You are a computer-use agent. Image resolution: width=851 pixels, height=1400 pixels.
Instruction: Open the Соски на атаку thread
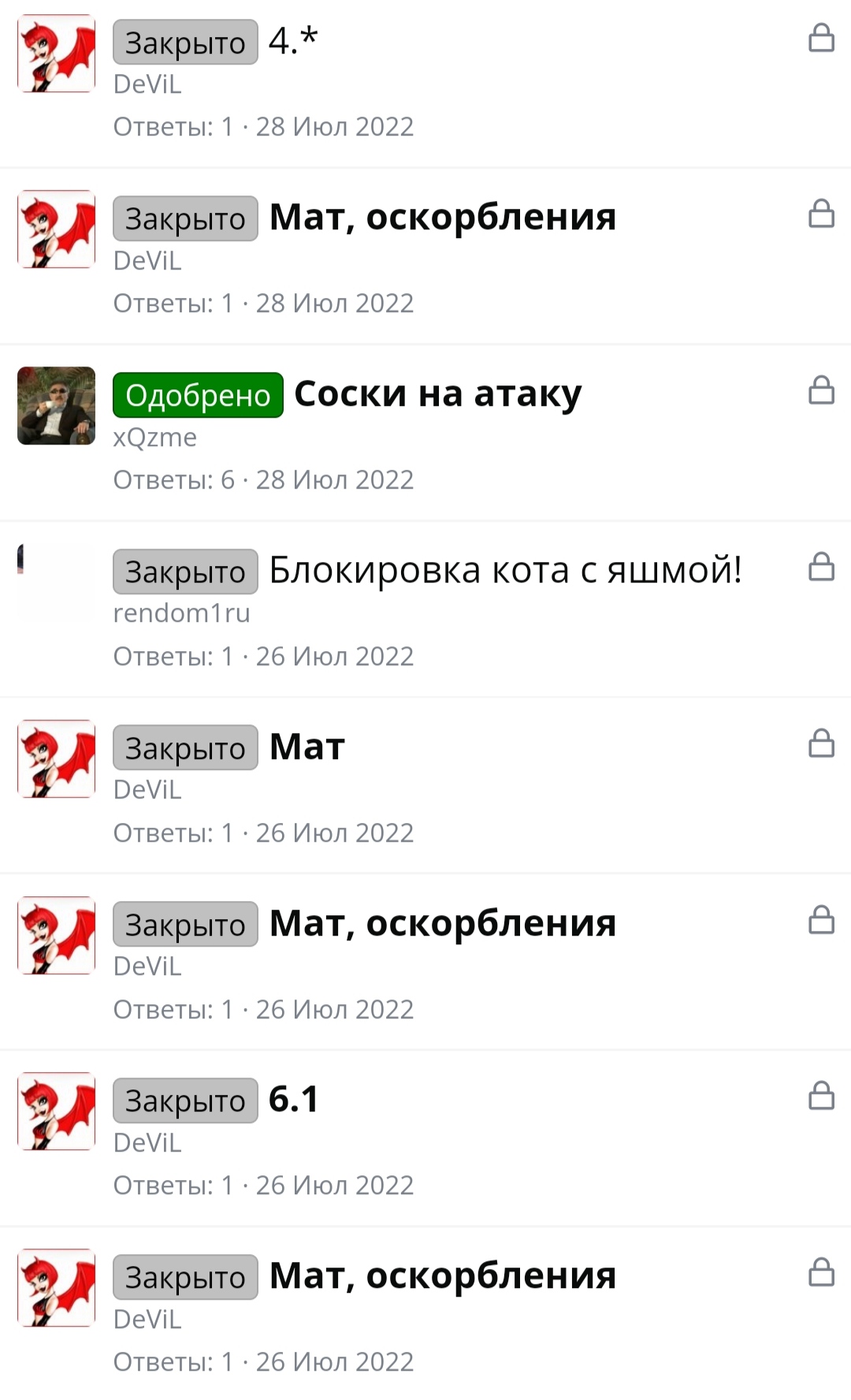(437, 394)
